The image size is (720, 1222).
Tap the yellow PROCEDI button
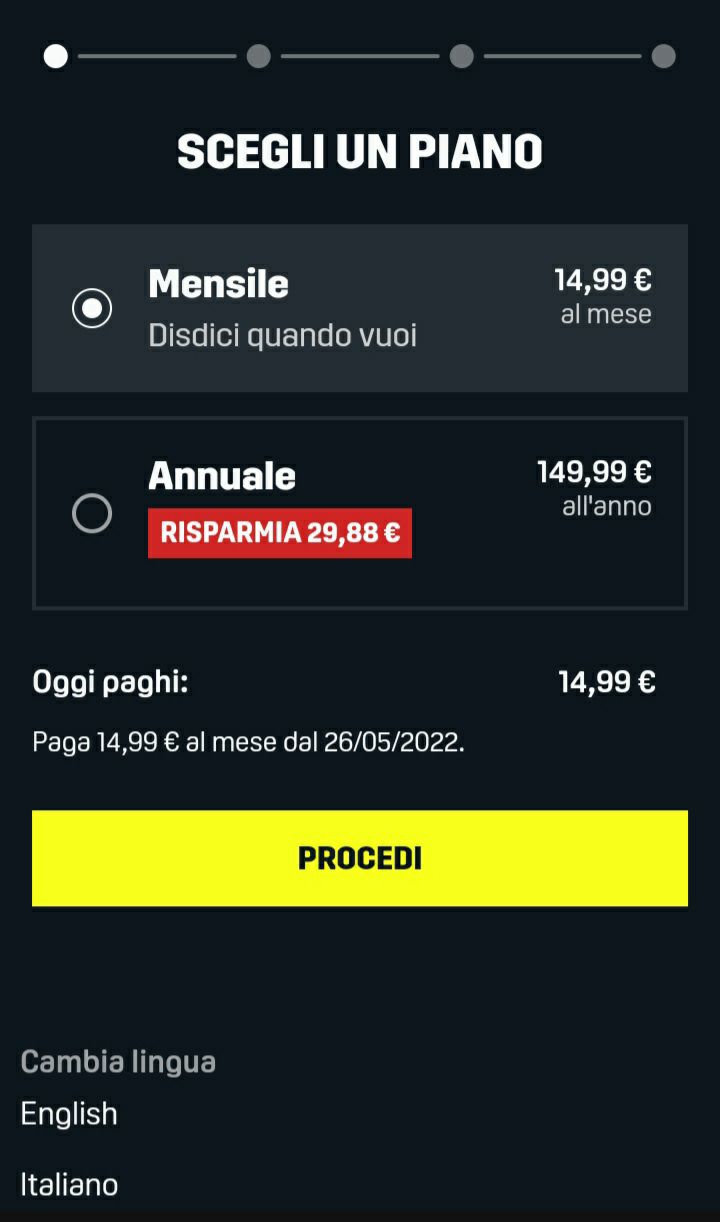[x=360, y=858]
